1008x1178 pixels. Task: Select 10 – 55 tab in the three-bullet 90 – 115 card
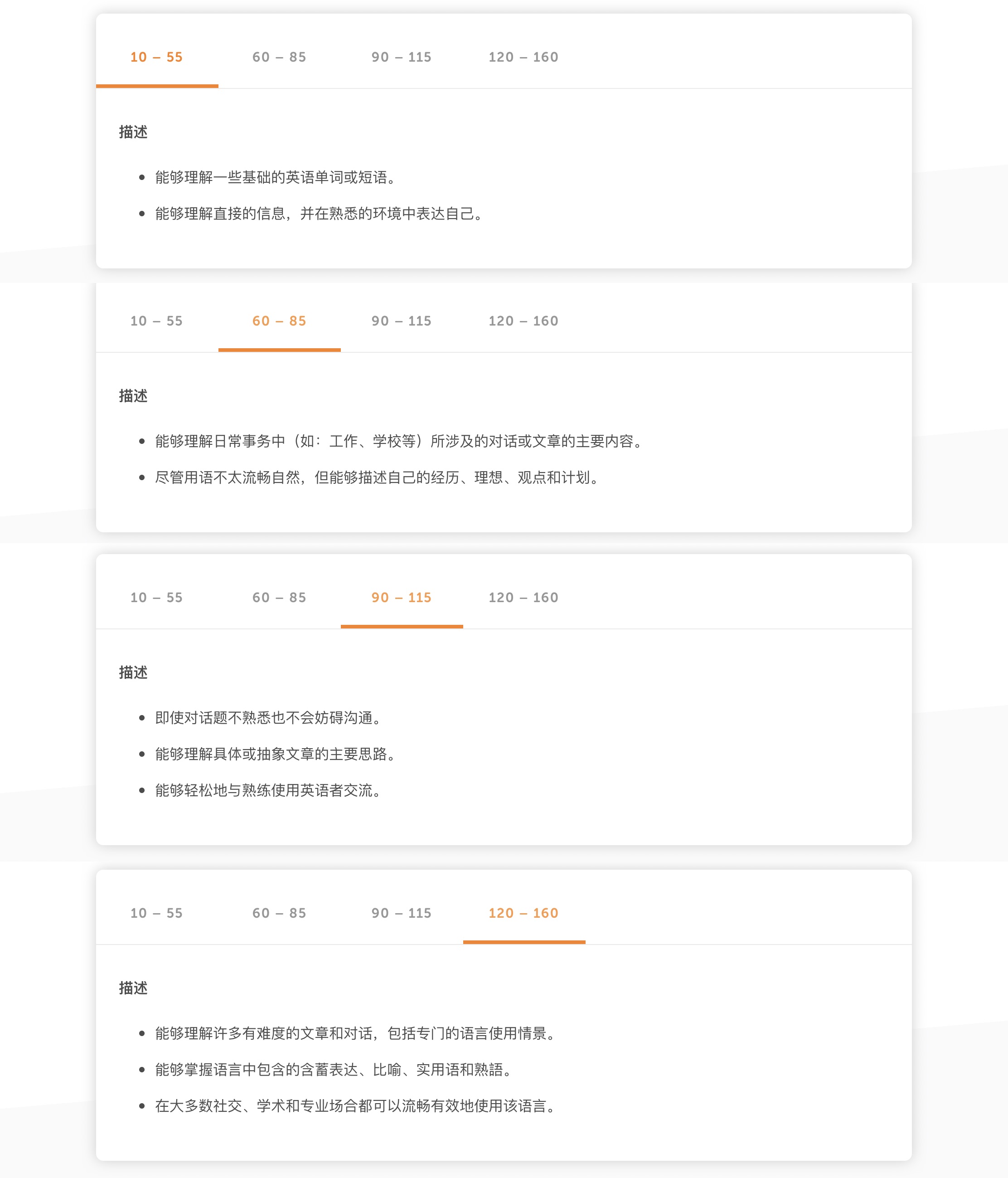[156, 598]
